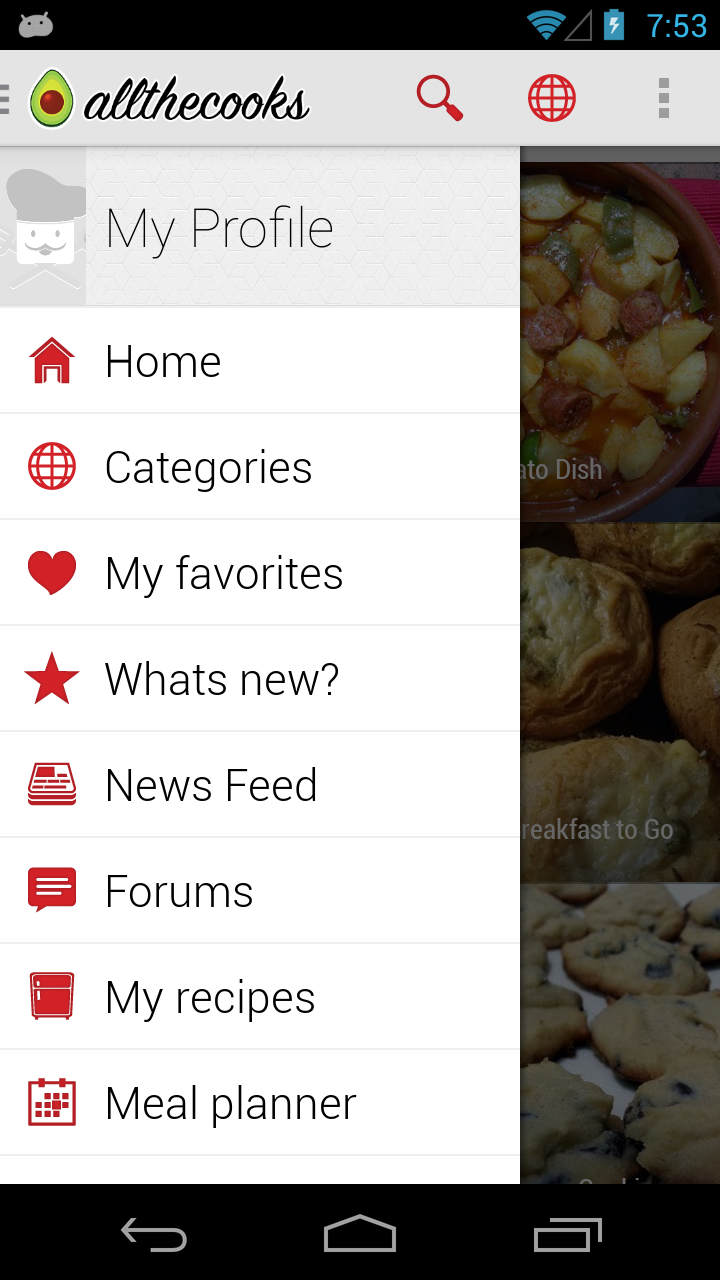Select Categories from the menu
Image resolution: width=720 pixels, height=1280 pixels.
(208, 467)
